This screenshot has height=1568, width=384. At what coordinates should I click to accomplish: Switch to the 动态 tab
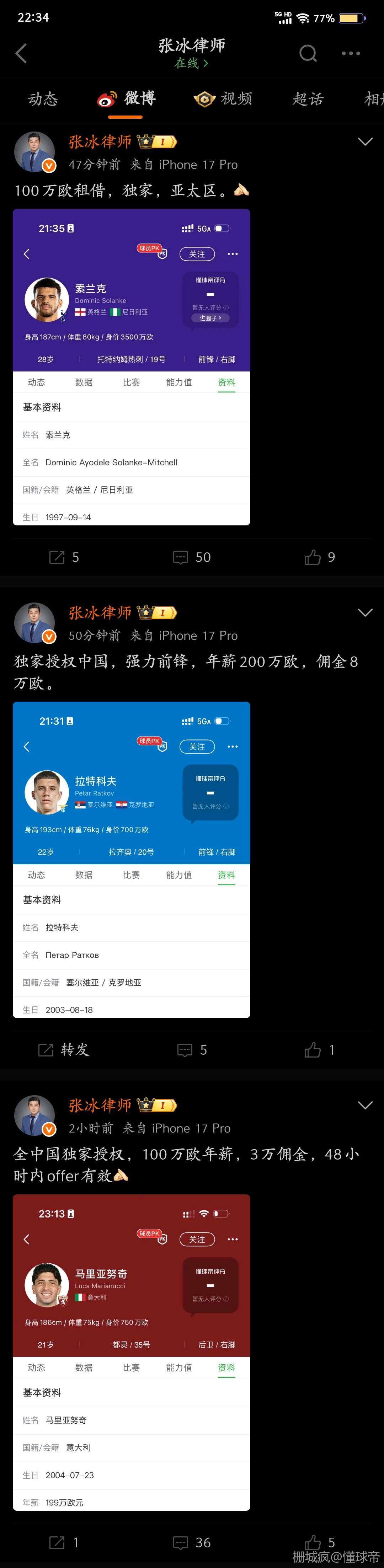pos(43,98)
